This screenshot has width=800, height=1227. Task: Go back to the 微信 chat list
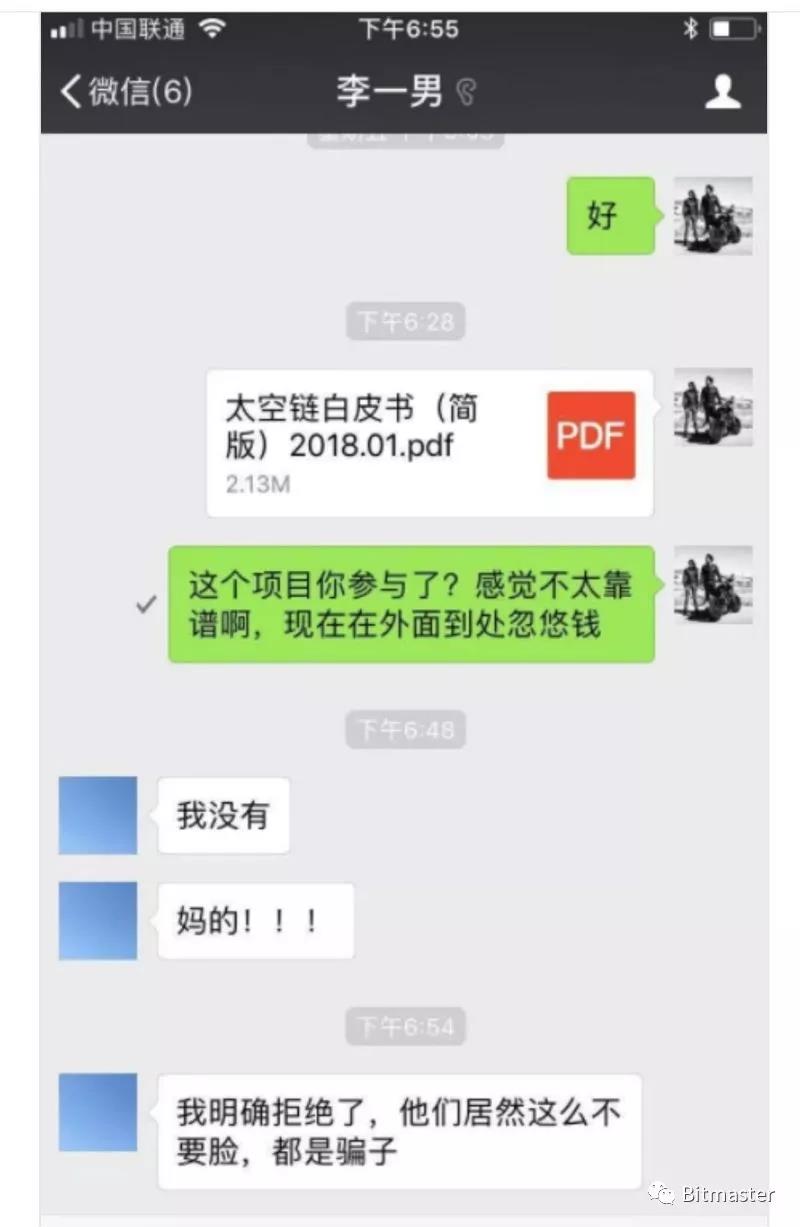125,92
